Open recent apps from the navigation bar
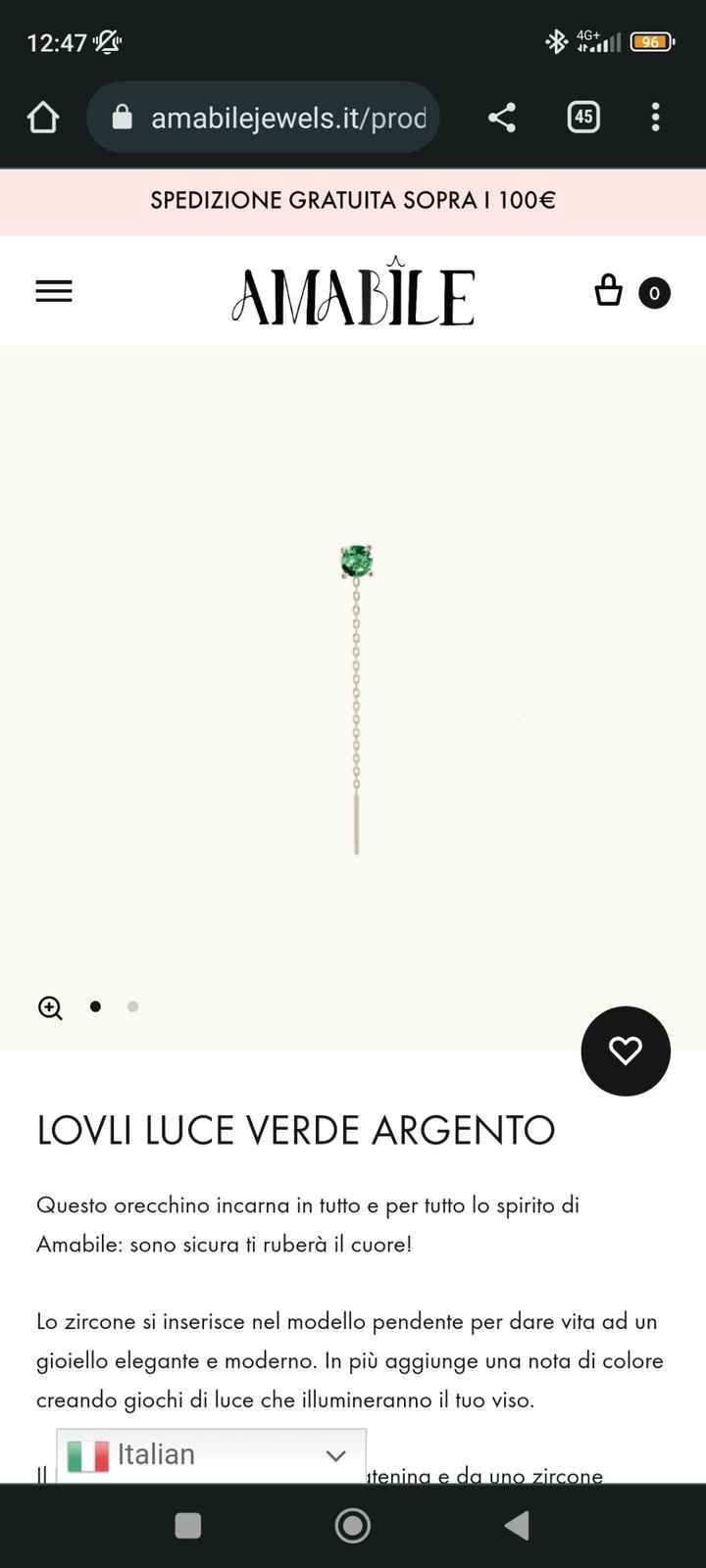The image size is (706, 1568). (x=187, y=1525)
